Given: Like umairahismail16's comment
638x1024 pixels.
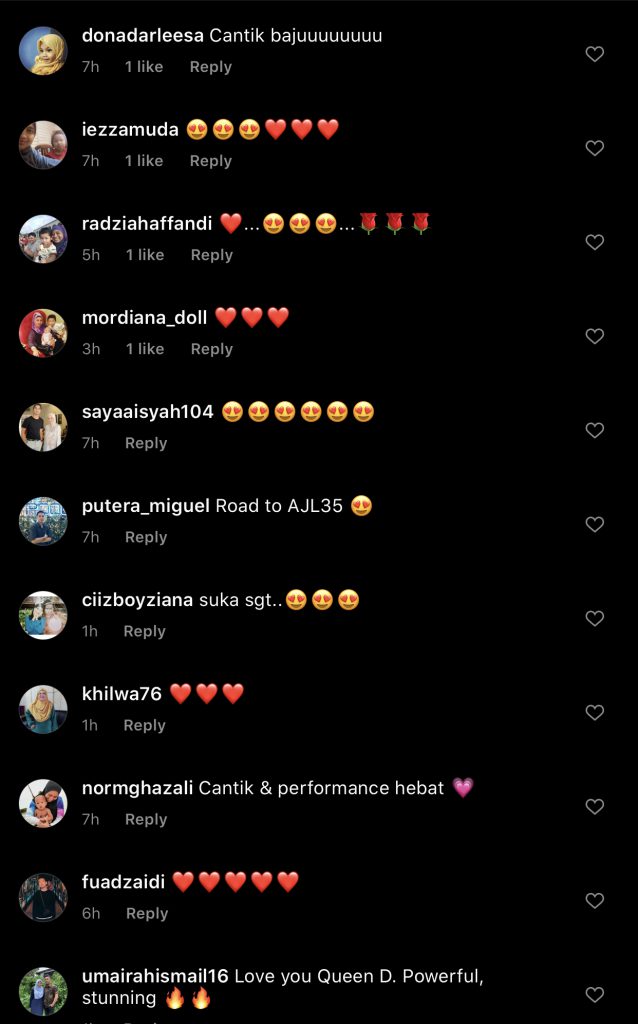Looking at the screenshot, I should [595, 994].
